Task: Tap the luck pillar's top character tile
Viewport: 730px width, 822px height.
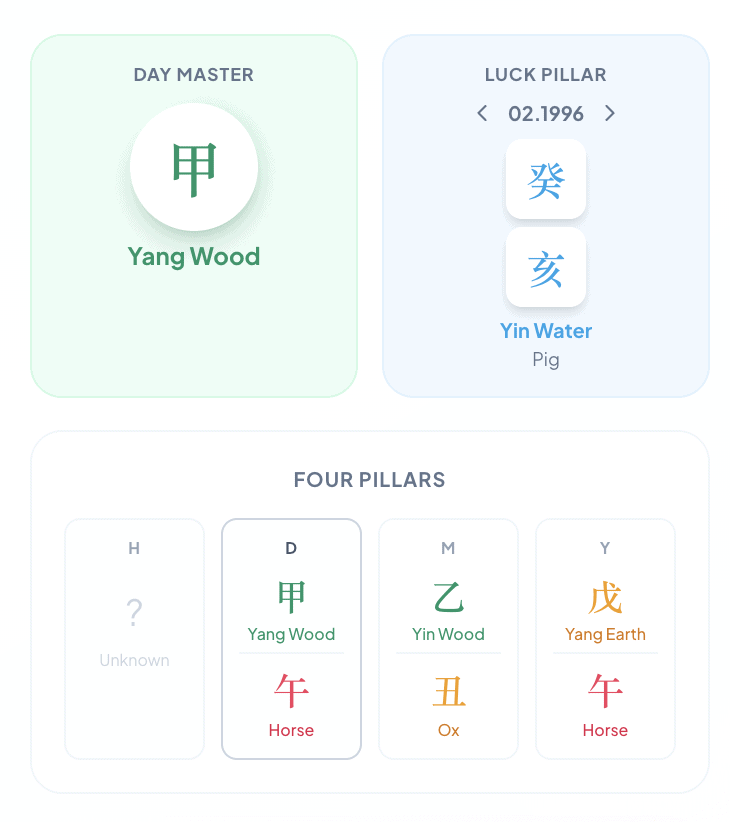Action: coord(546,180)
